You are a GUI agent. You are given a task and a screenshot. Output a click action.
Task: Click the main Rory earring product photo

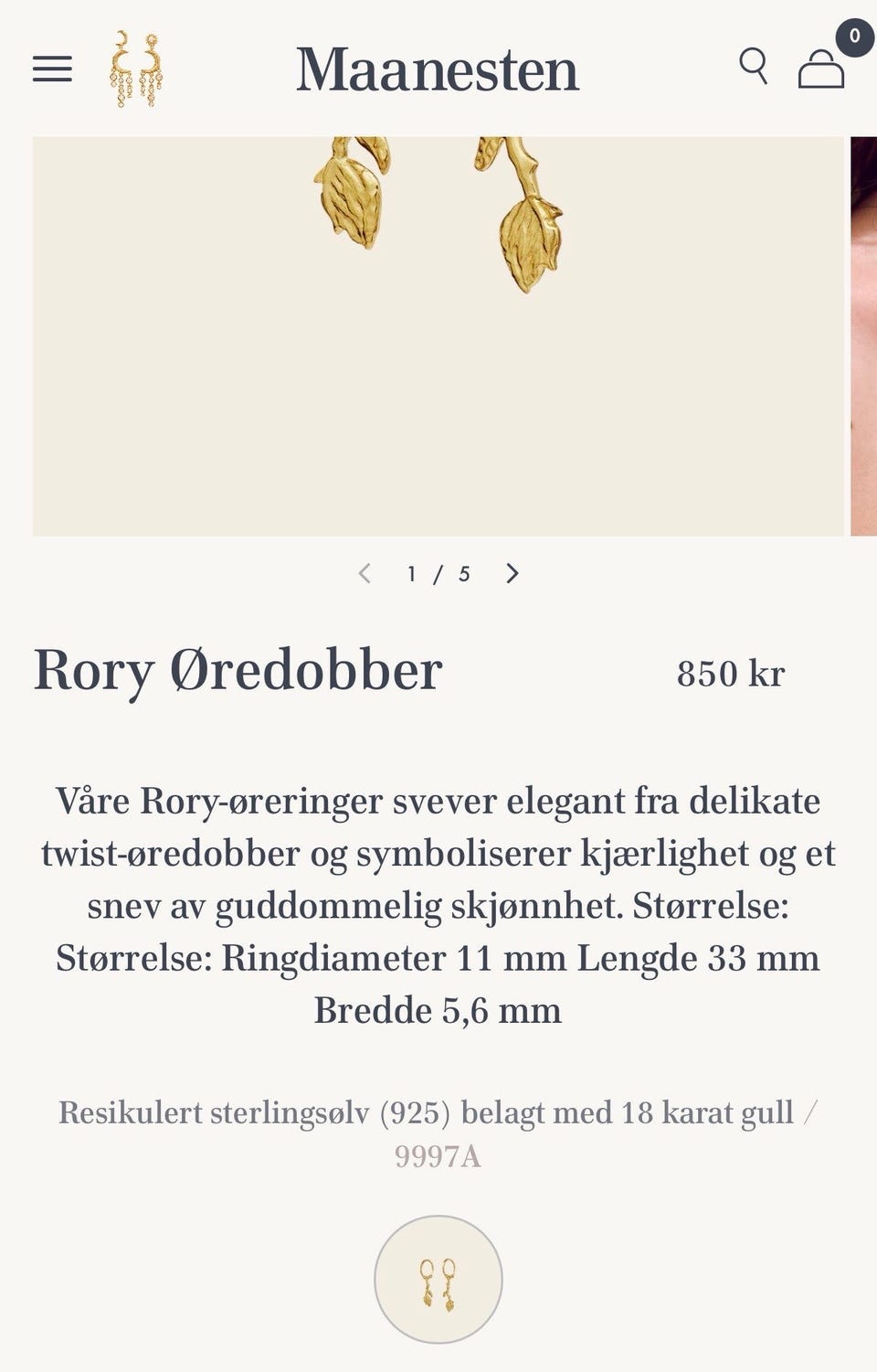[x=438, y=334]
